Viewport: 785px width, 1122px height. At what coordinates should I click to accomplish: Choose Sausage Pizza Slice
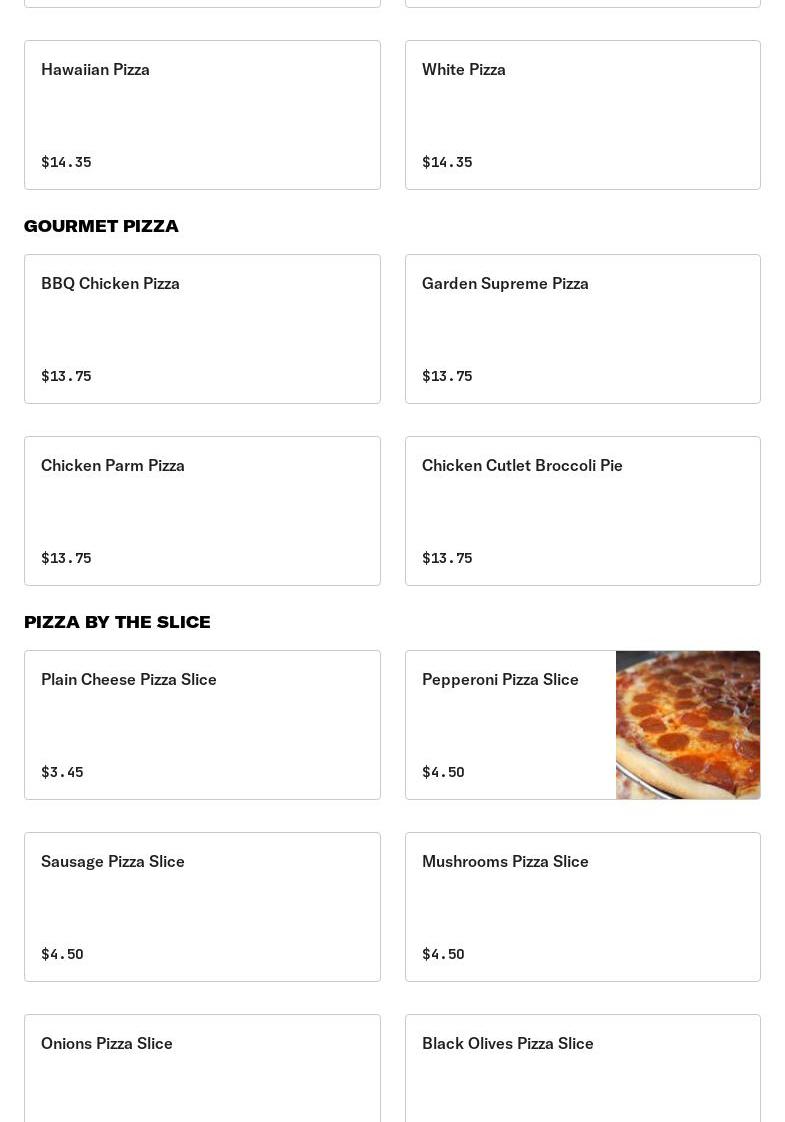point(202,907)
